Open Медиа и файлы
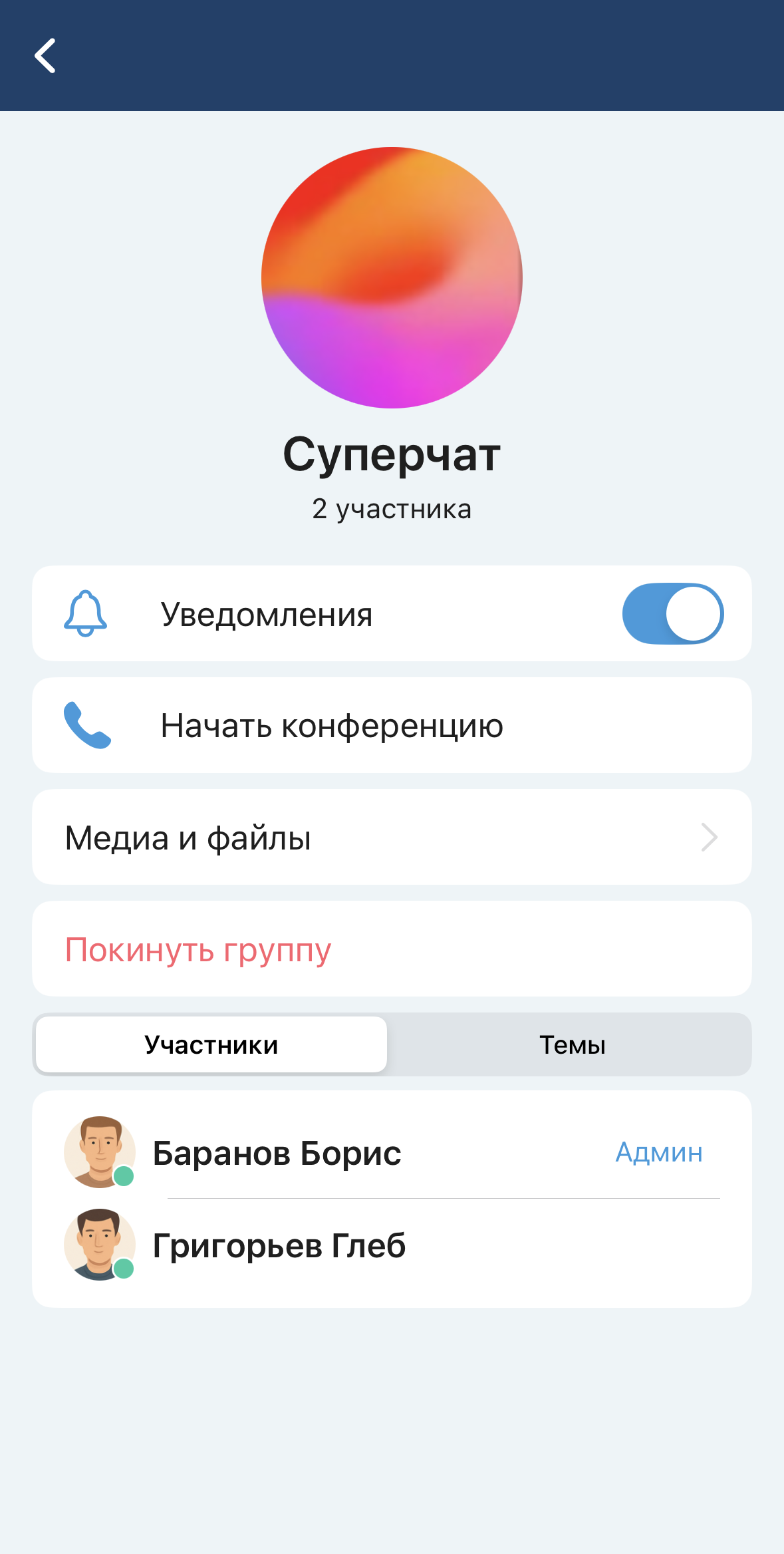784x1554 pixels. 391,837
